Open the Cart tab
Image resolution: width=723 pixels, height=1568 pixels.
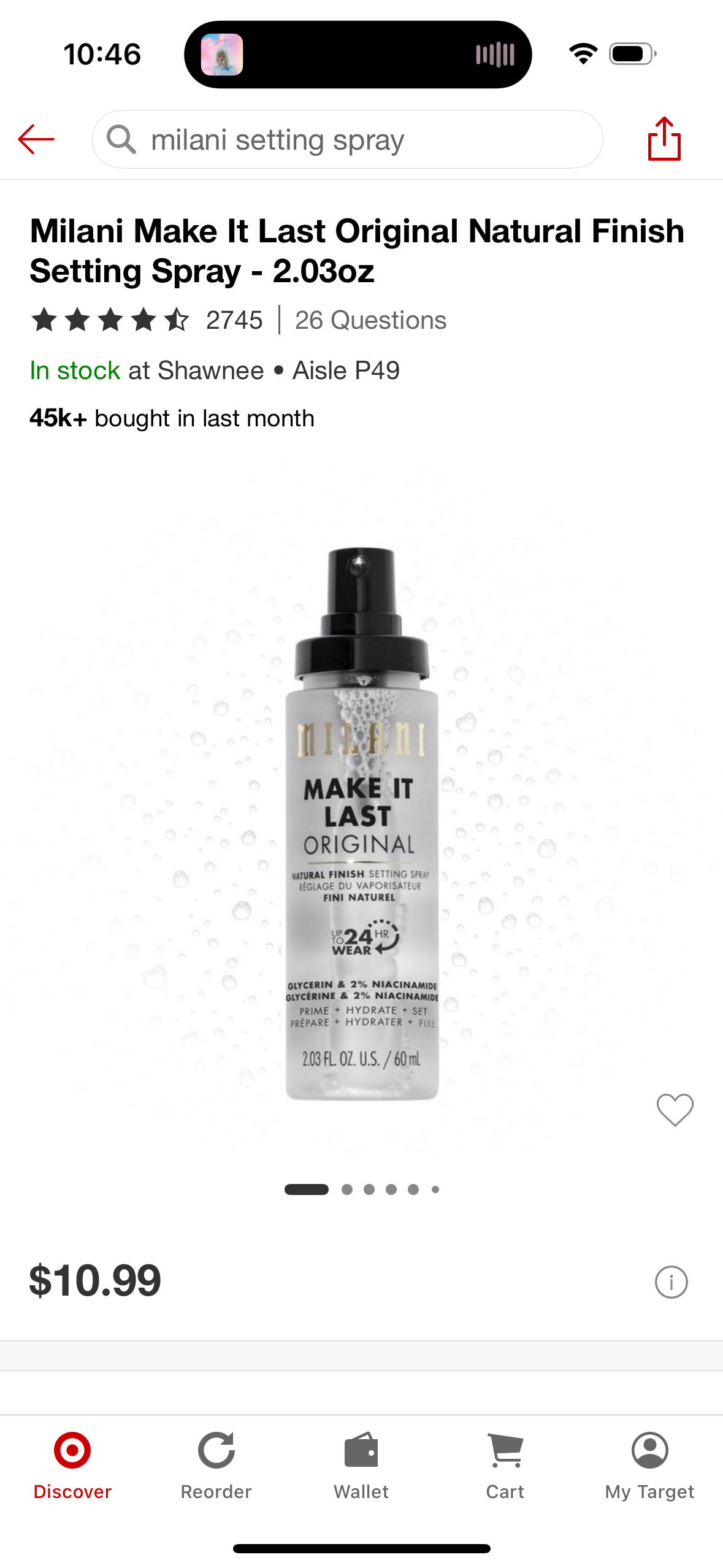tap(505, 1466)
